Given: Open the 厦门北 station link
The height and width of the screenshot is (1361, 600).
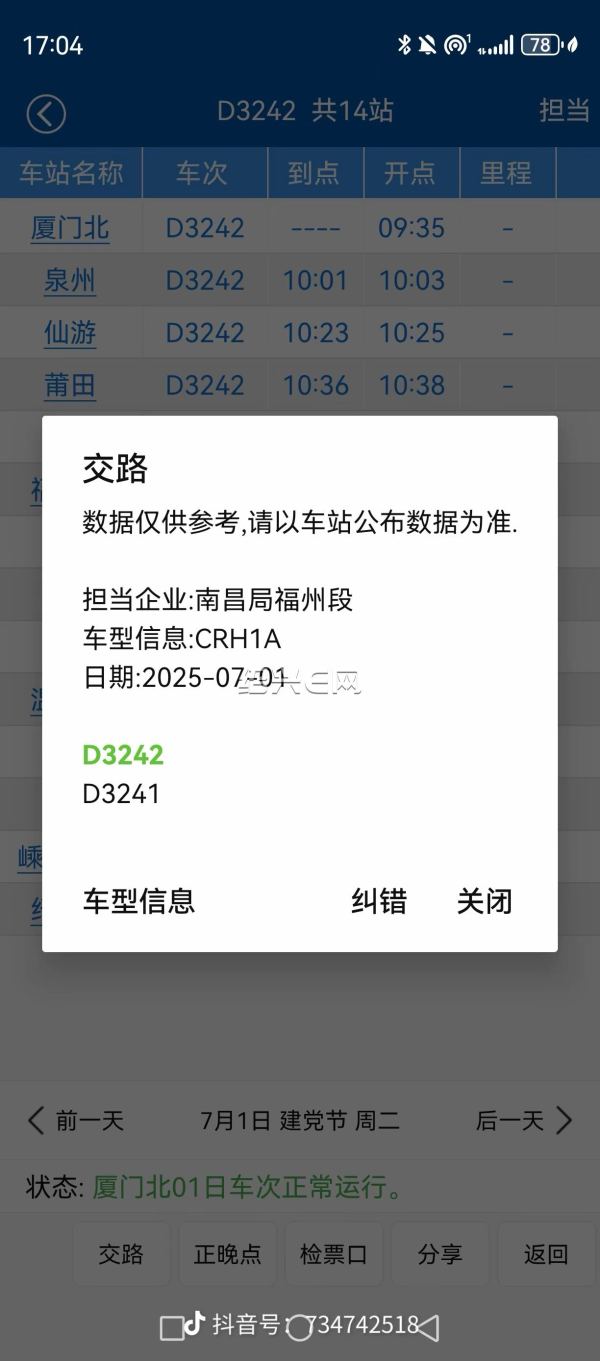Looking at the screenshot, I should click(x=70, y=228).
